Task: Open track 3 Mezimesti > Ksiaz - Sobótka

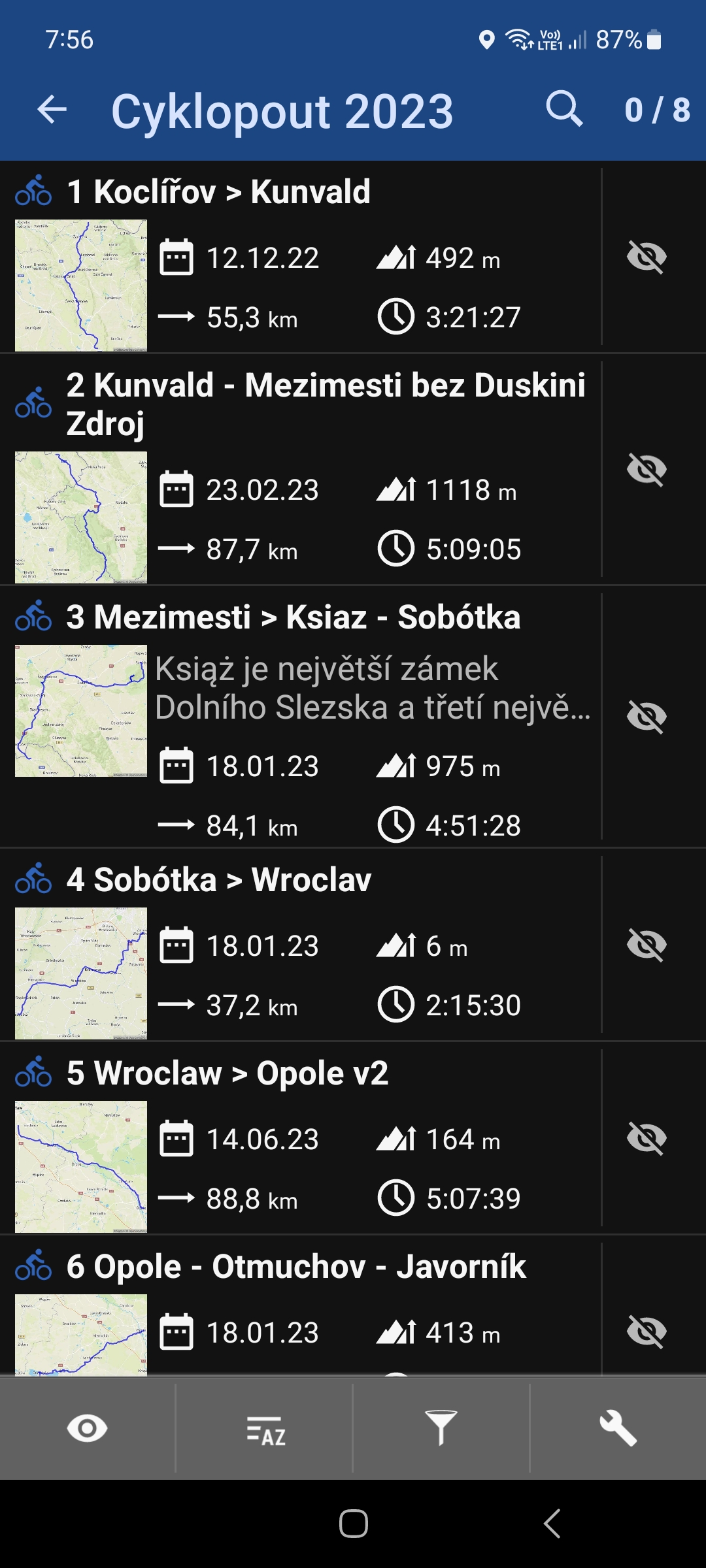Action: click(x=301, y=719)
